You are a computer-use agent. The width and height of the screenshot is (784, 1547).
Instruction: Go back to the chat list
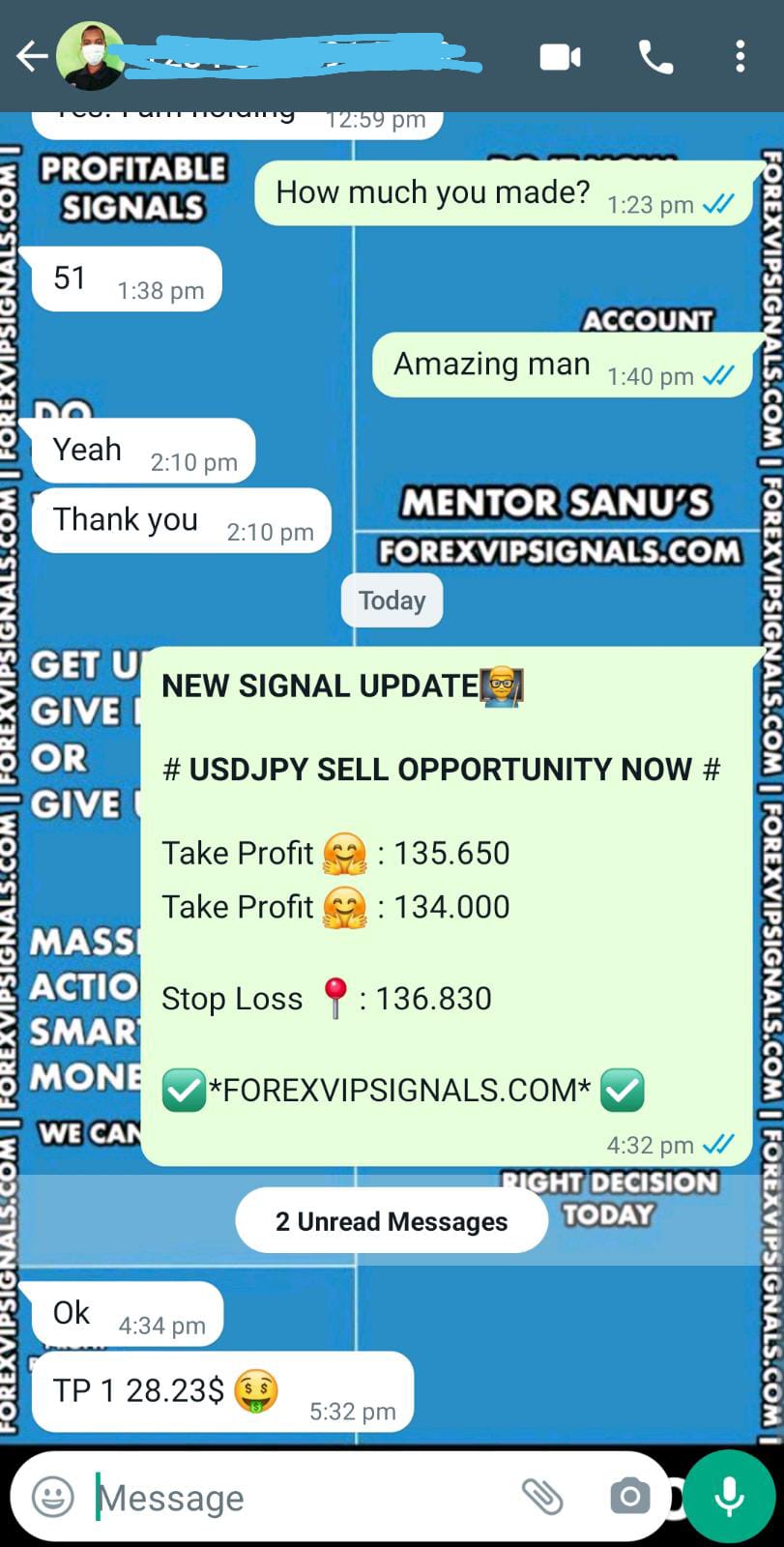pos(32,56)
